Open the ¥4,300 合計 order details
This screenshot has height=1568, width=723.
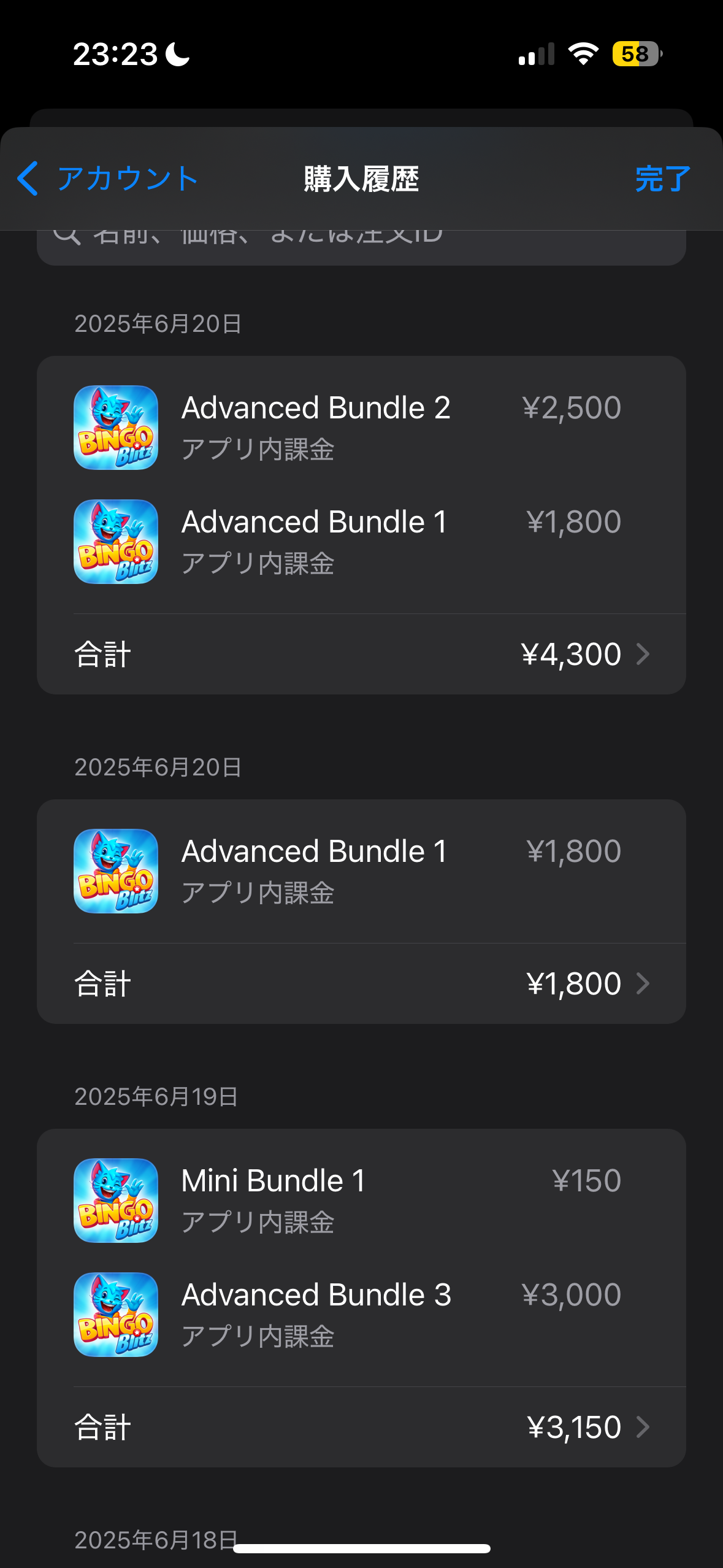point(361,654)
